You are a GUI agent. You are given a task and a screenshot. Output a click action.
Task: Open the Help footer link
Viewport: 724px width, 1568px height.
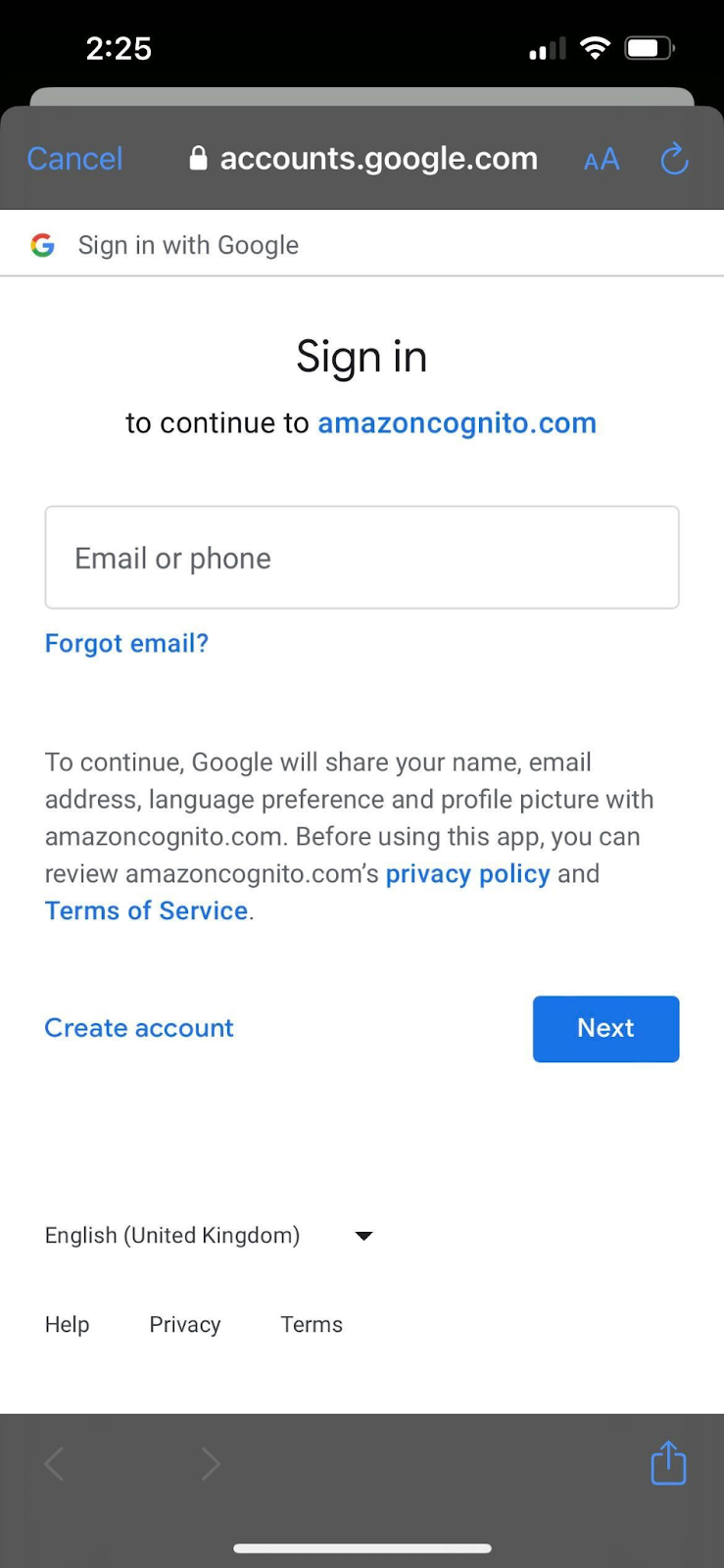tap(67, 1324)
